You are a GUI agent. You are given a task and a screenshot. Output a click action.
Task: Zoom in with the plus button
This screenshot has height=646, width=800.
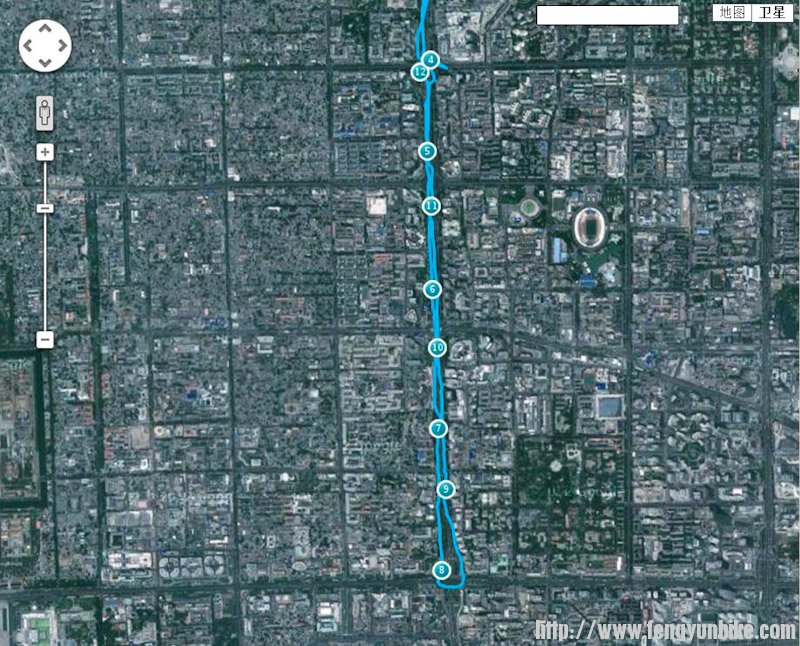[x=45, y=152]
